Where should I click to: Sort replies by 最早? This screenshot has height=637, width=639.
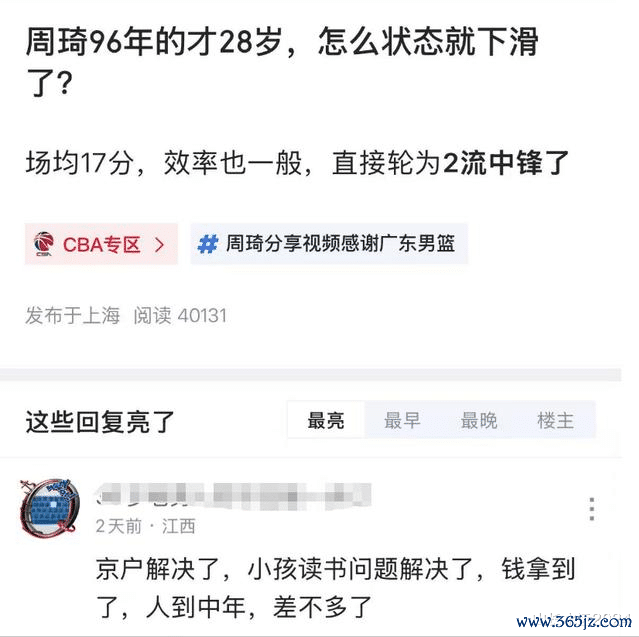(x=402, y=420)
